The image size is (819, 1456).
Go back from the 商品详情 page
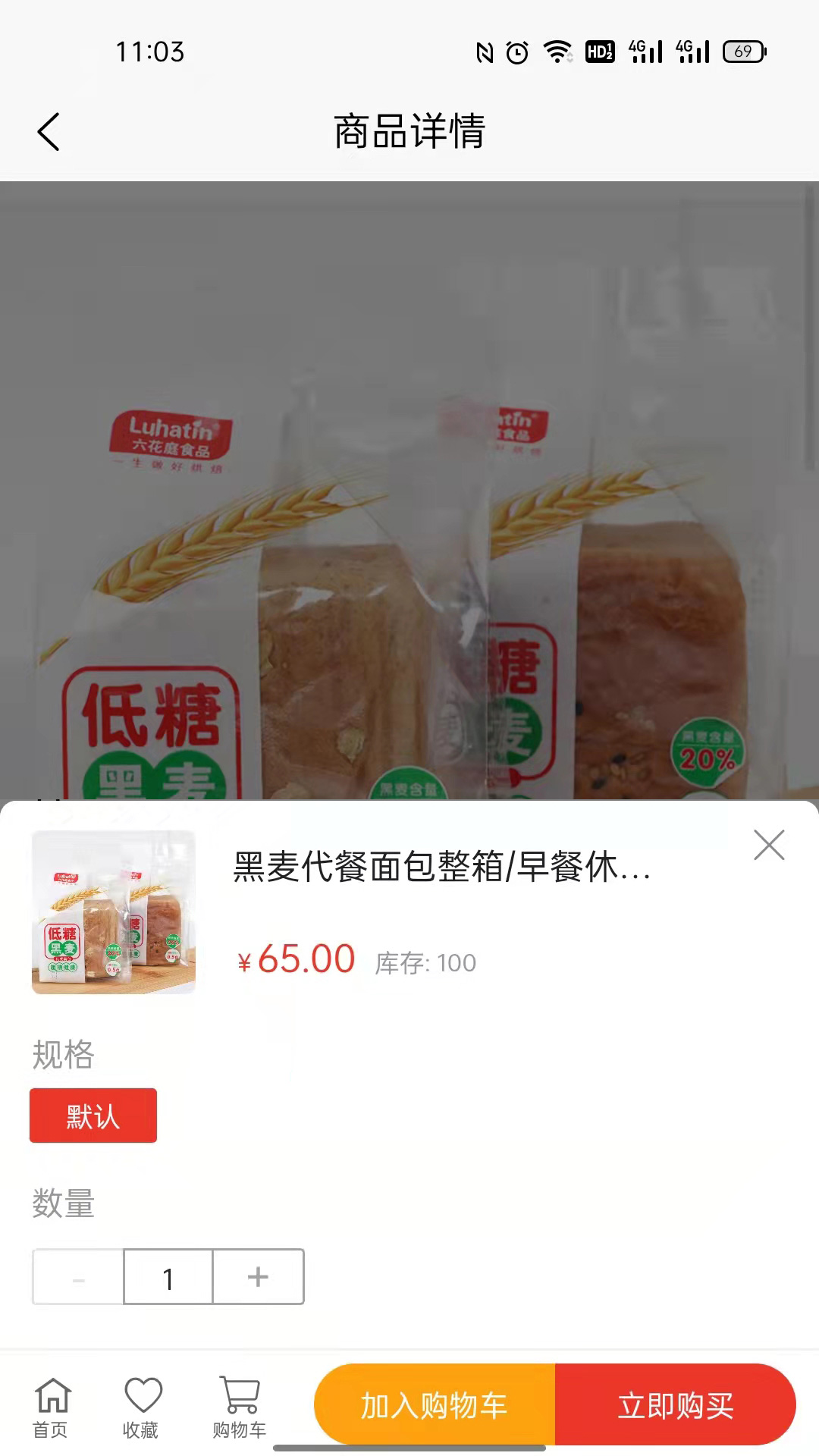pos(49,132)
